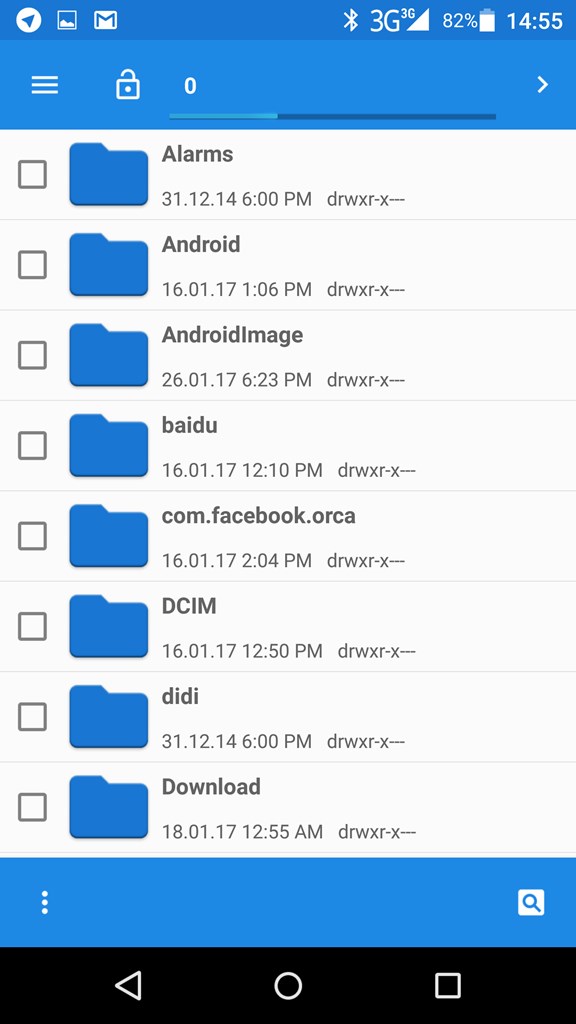The image size is (576, 1024).
Task: Go back using the system back button
Action: pos(128,985)
